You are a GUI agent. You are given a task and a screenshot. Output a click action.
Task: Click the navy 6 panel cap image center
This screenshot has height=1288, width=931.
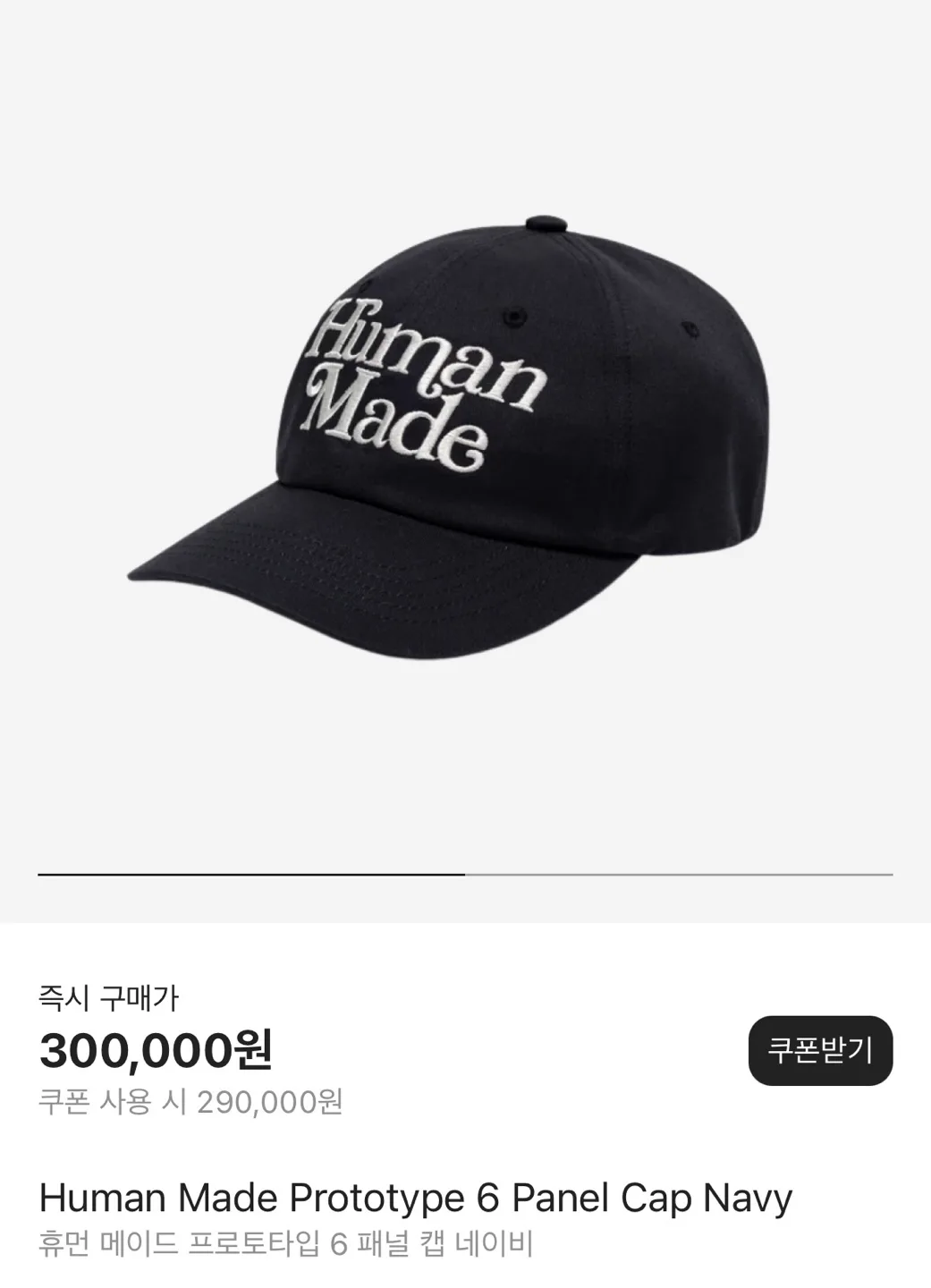pos(447,429)
